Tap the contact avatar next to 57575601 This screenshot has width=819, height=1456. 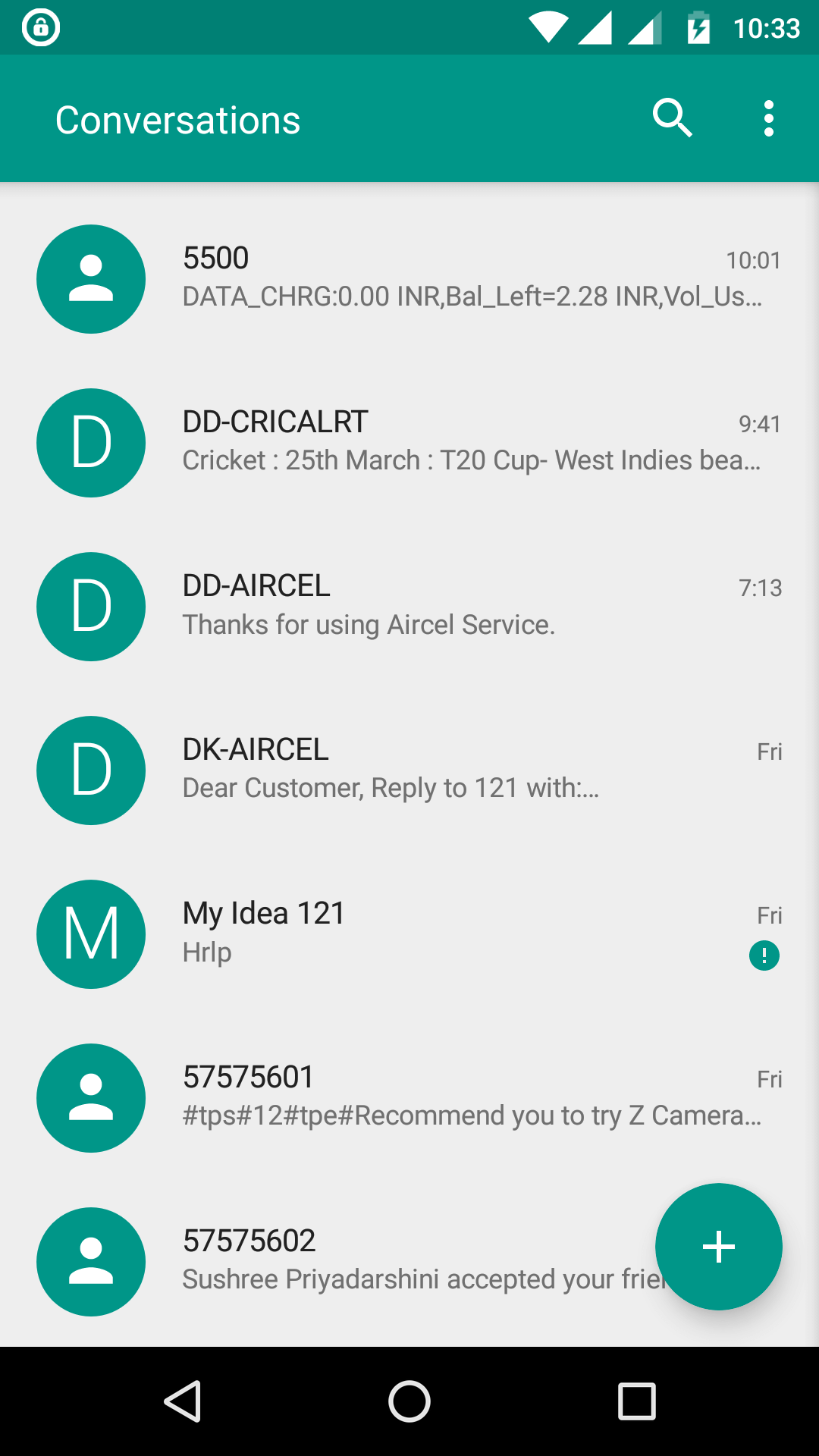(90, 1098)
